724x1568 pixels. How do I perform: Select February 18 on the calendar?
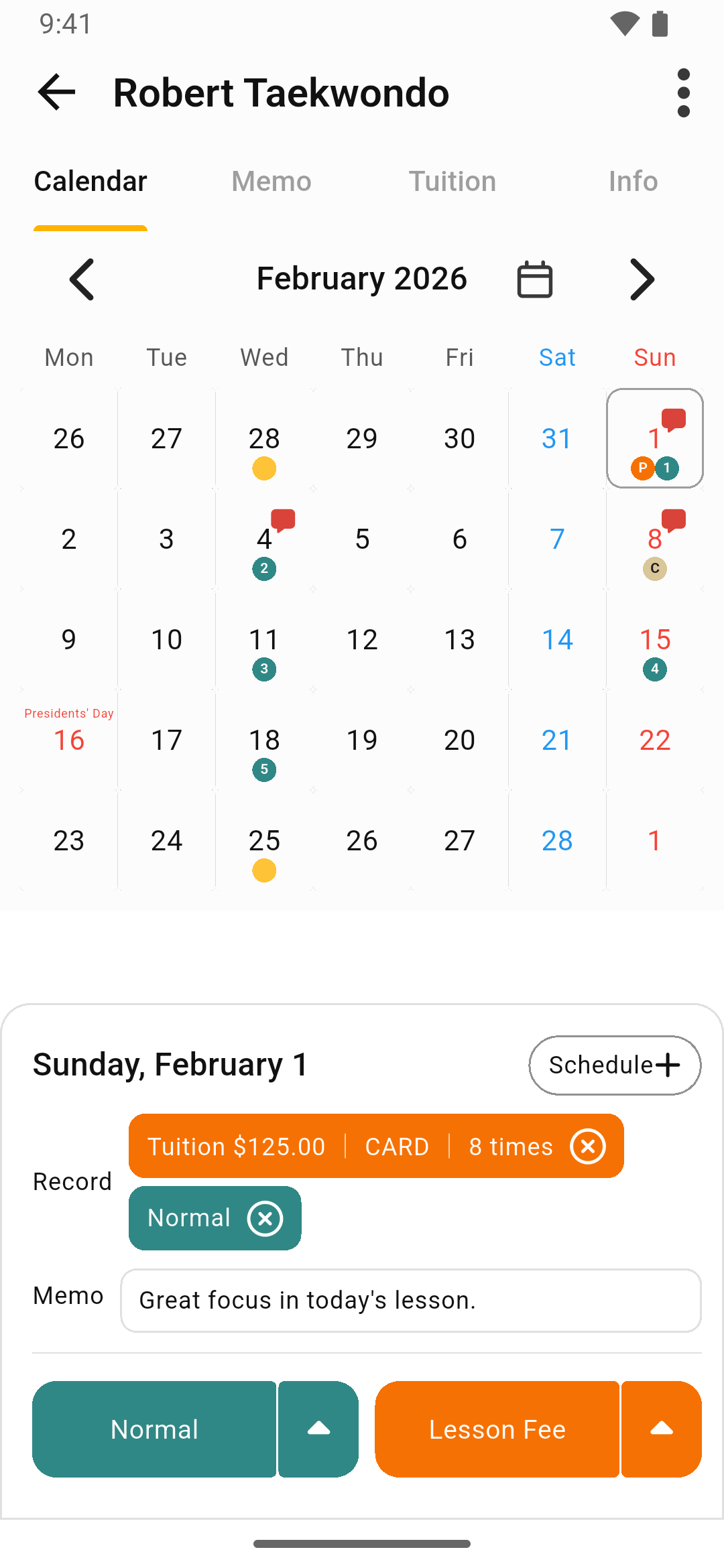pyautogui.click(x=264, y=741)
